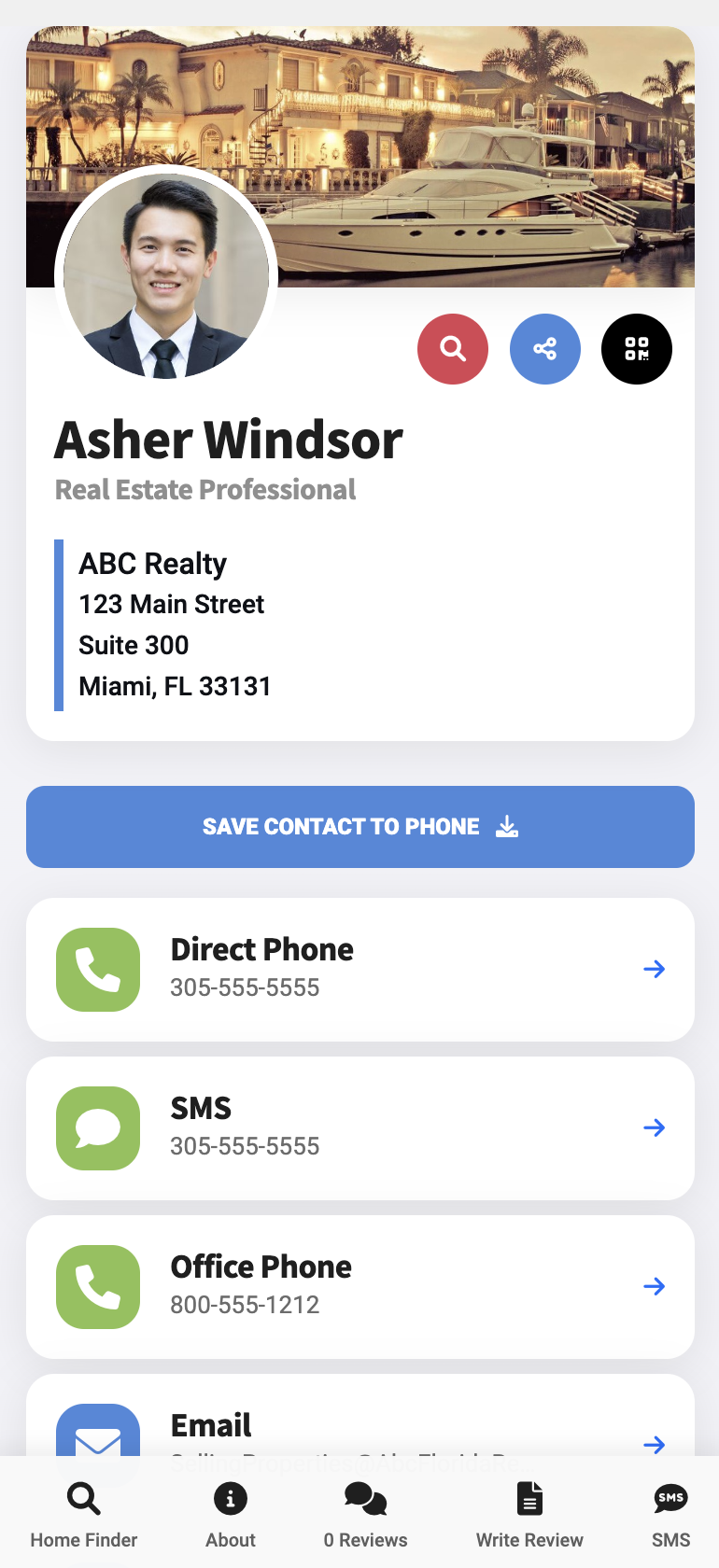View the 0 Reviews tab
719x1568 pixels.
(366, 1515)
